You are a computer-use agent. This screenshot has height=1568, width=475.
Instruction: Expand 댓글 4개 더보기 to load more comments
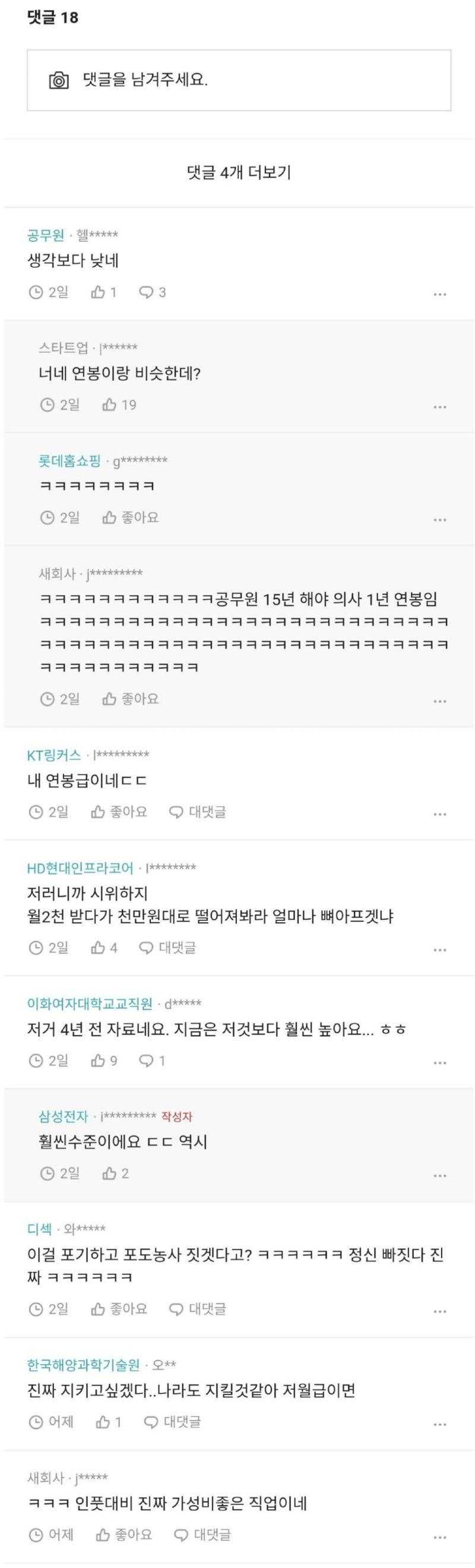(x=239, y=173)
